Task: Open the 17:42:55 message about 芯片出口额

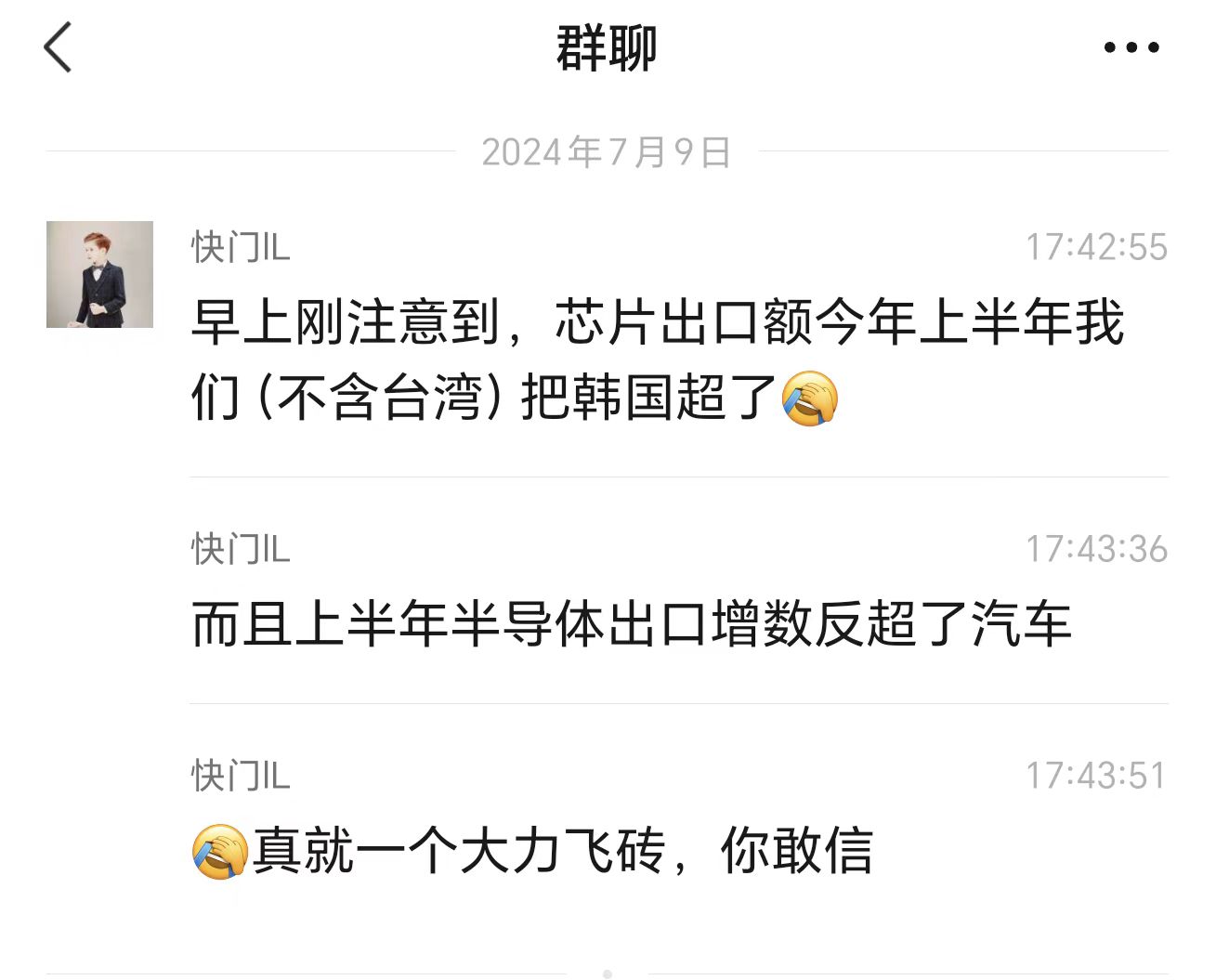Action: (657, 360)
